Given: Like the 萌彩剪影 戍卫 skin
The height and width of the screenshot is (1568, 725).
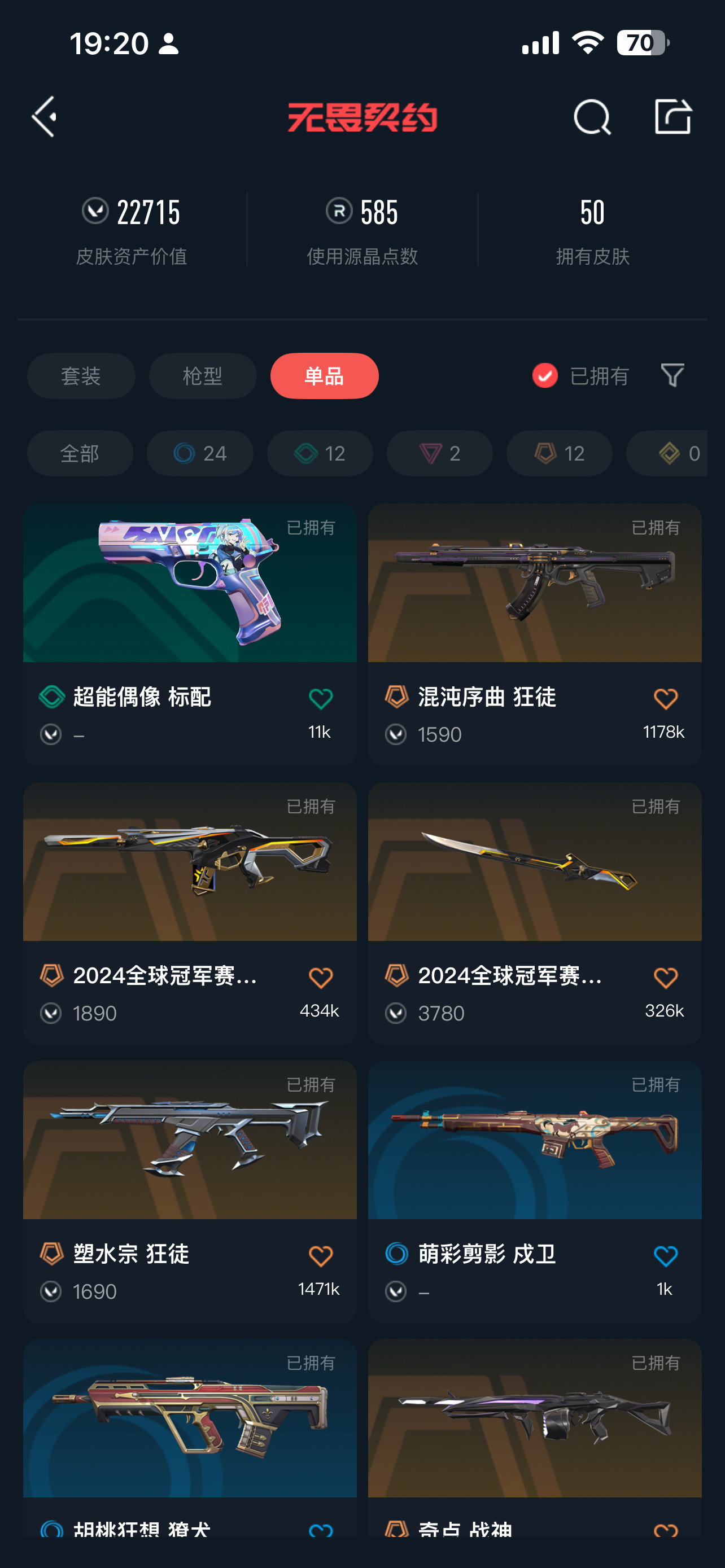Looking at the screenshot, I should click(665, 1256).
